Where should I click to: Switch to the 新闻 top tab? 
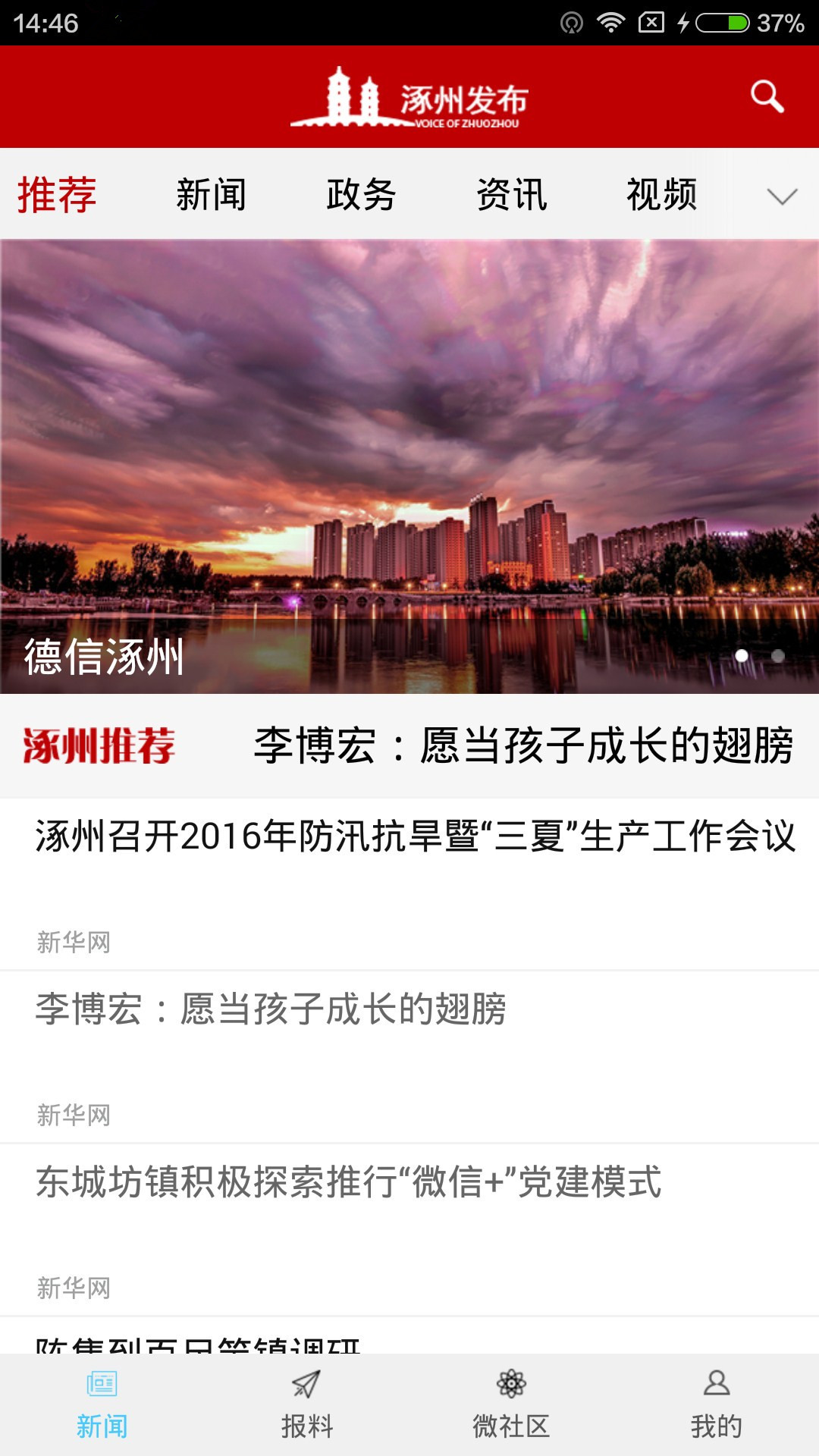tap(211, 195)
